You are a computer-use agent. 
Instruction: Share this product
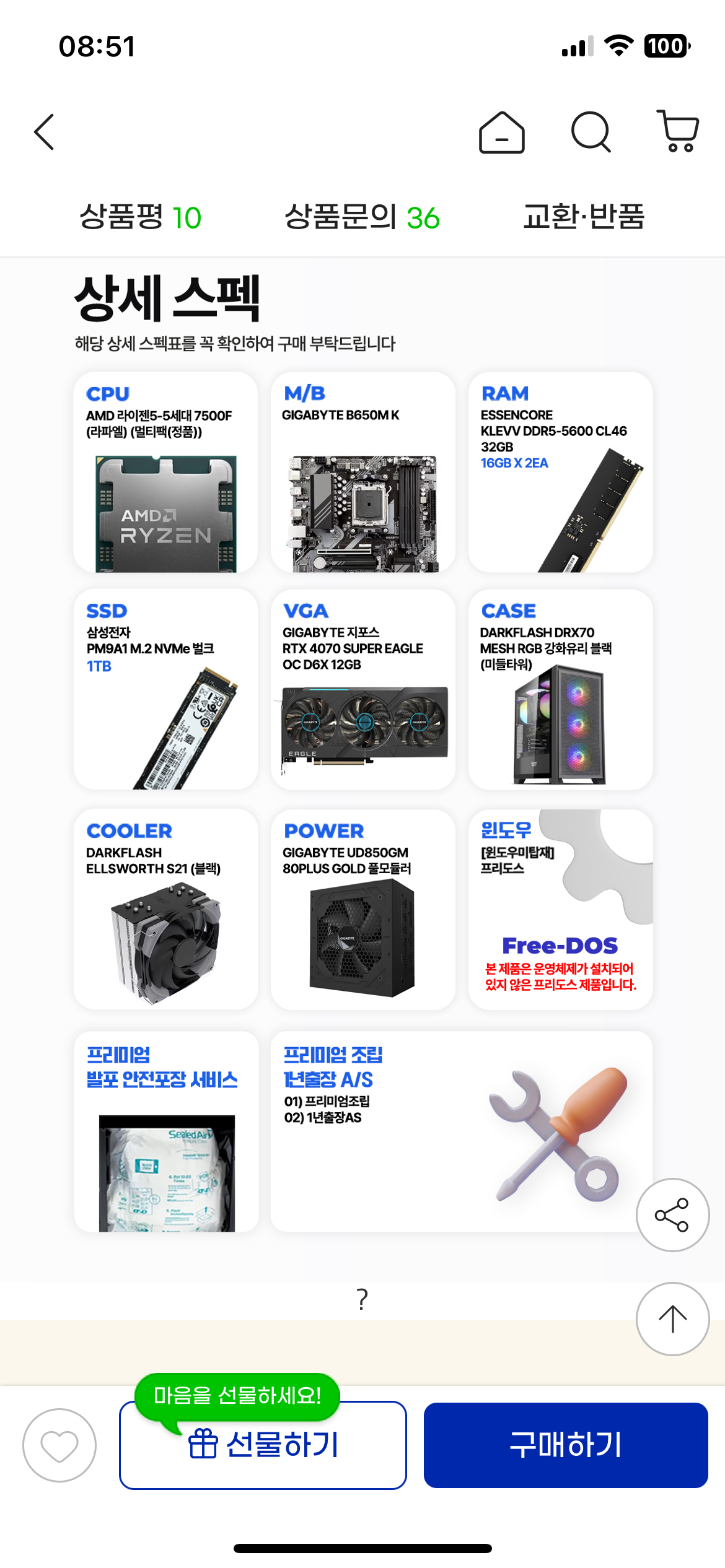(672, 1215)
